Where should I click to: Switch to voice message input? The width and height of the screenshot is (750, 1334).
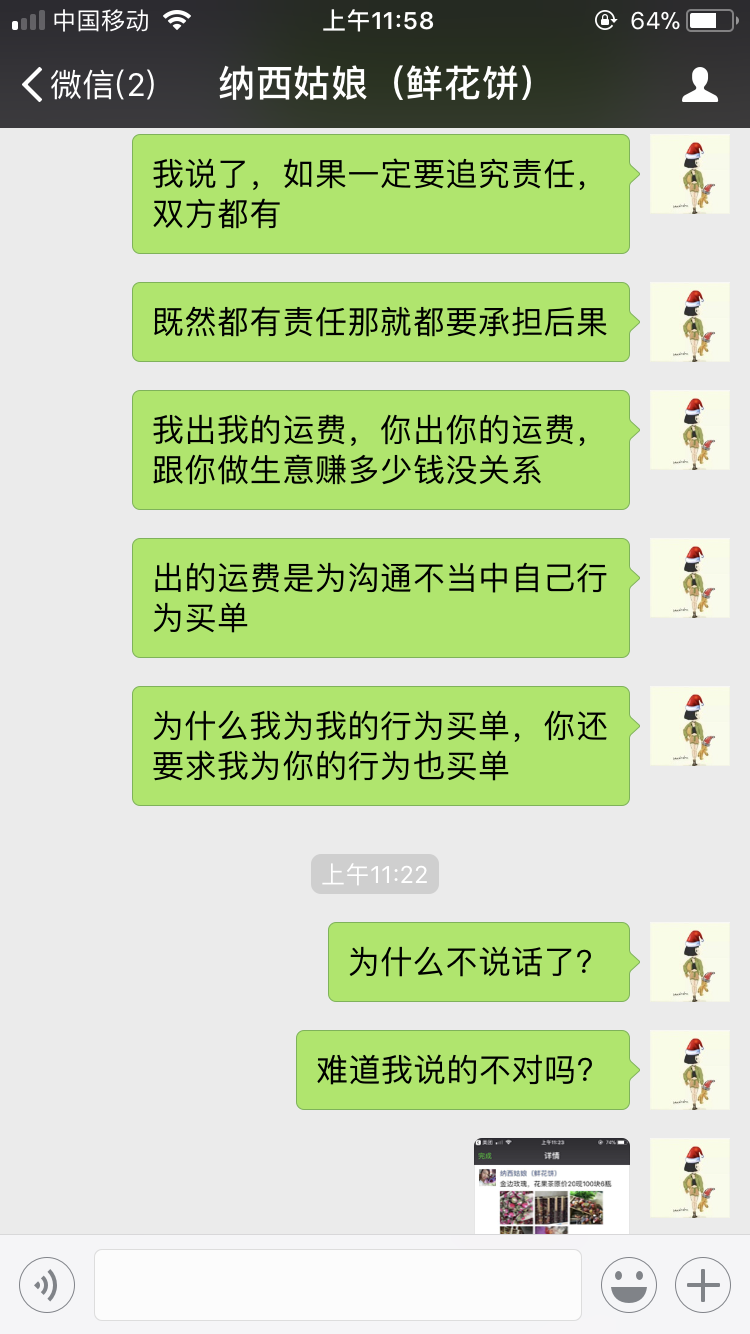click(47, 1285)
